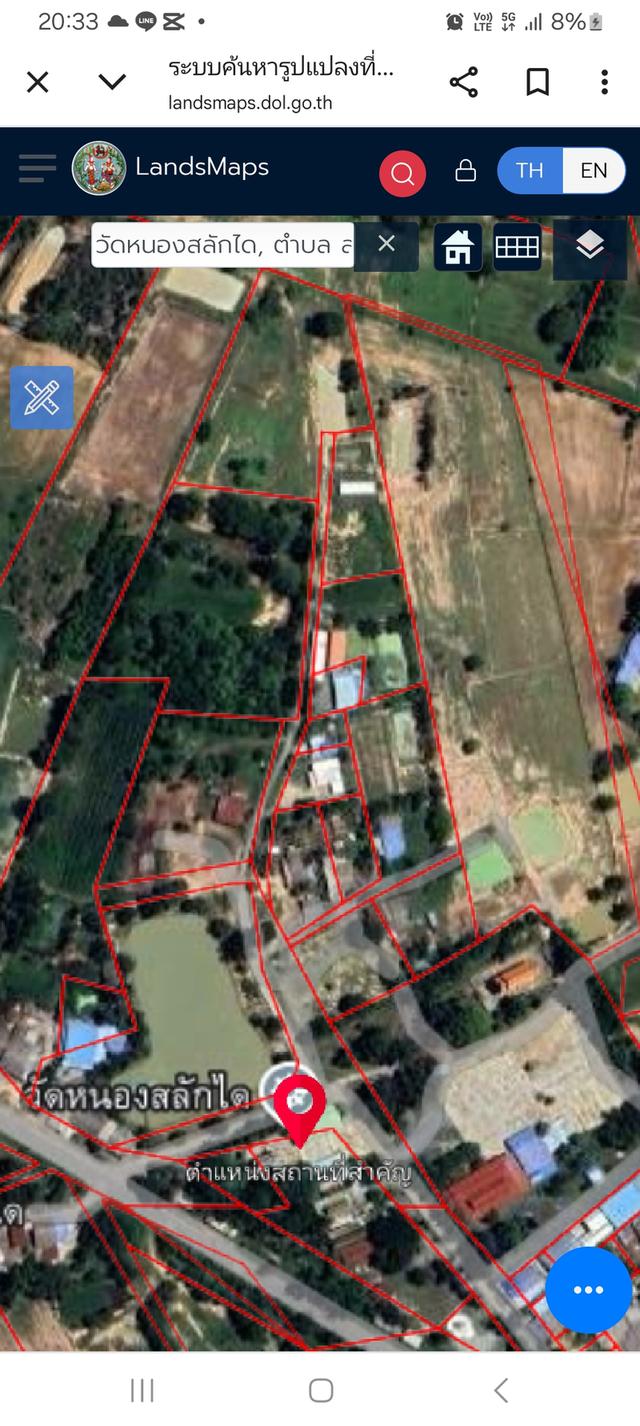Open the lock login icon
This screenshot has height=1426, width=640.
[x=465, y=171]
